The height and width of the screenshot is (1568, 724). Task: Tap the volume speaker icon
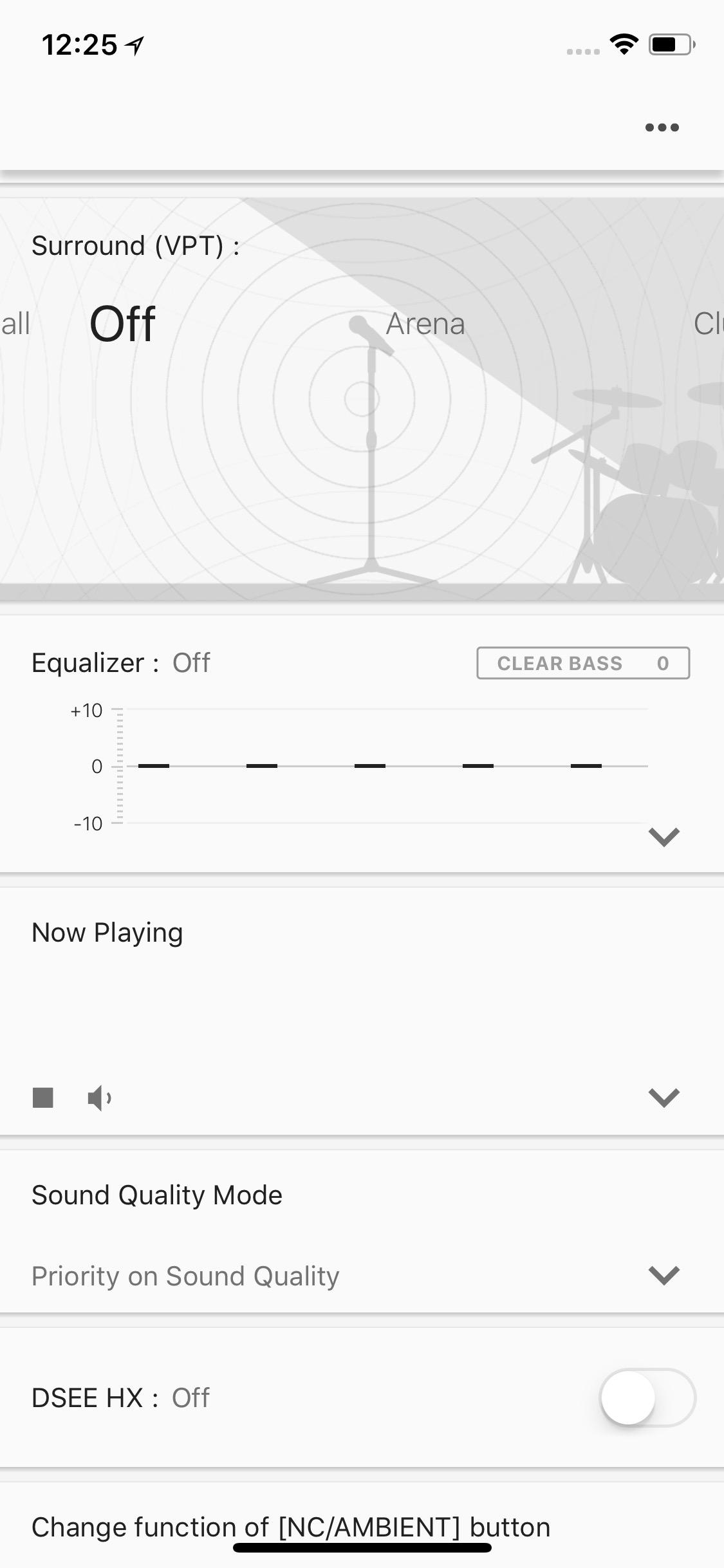coord(100,1097)
